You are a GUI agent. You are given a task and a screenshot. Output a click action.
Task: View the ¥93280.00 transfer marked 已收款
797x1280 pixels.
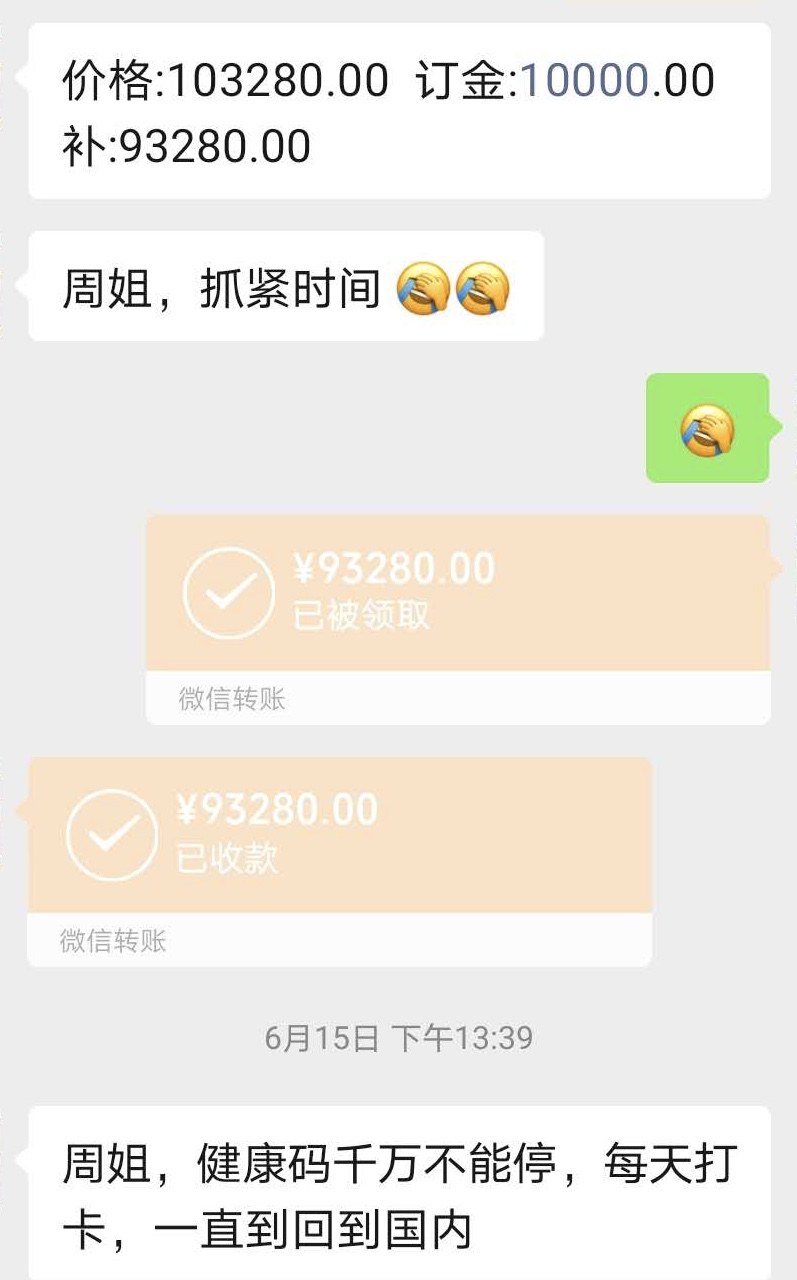pyautogui.click(x=340, y=837)
